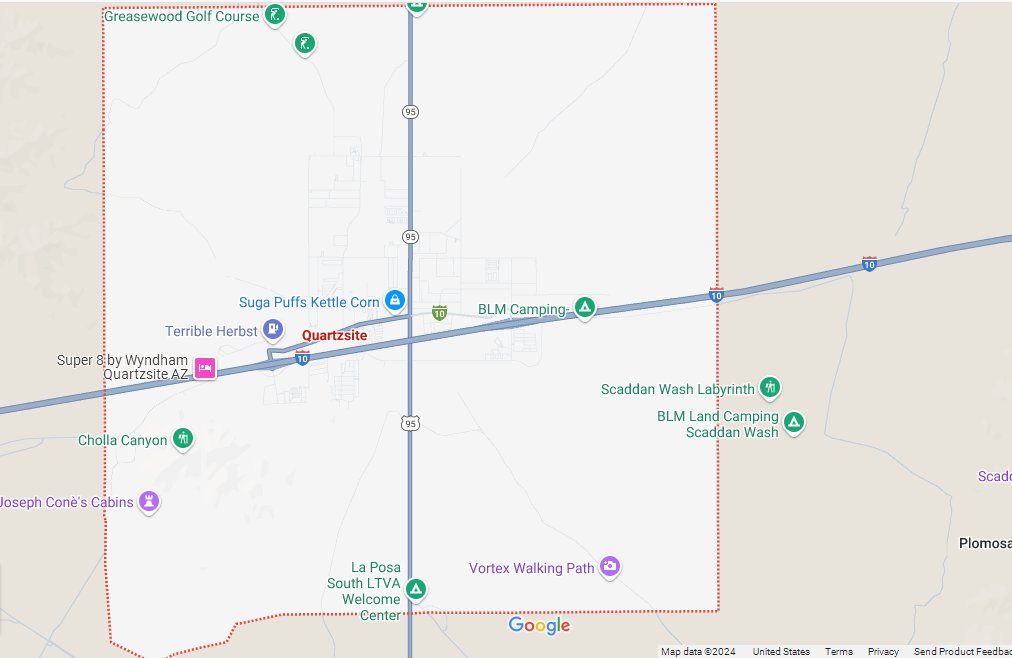Open the Scaddan Wash Labyrinth pin
The image size is (1012, 658).
[x=768, y=387]
